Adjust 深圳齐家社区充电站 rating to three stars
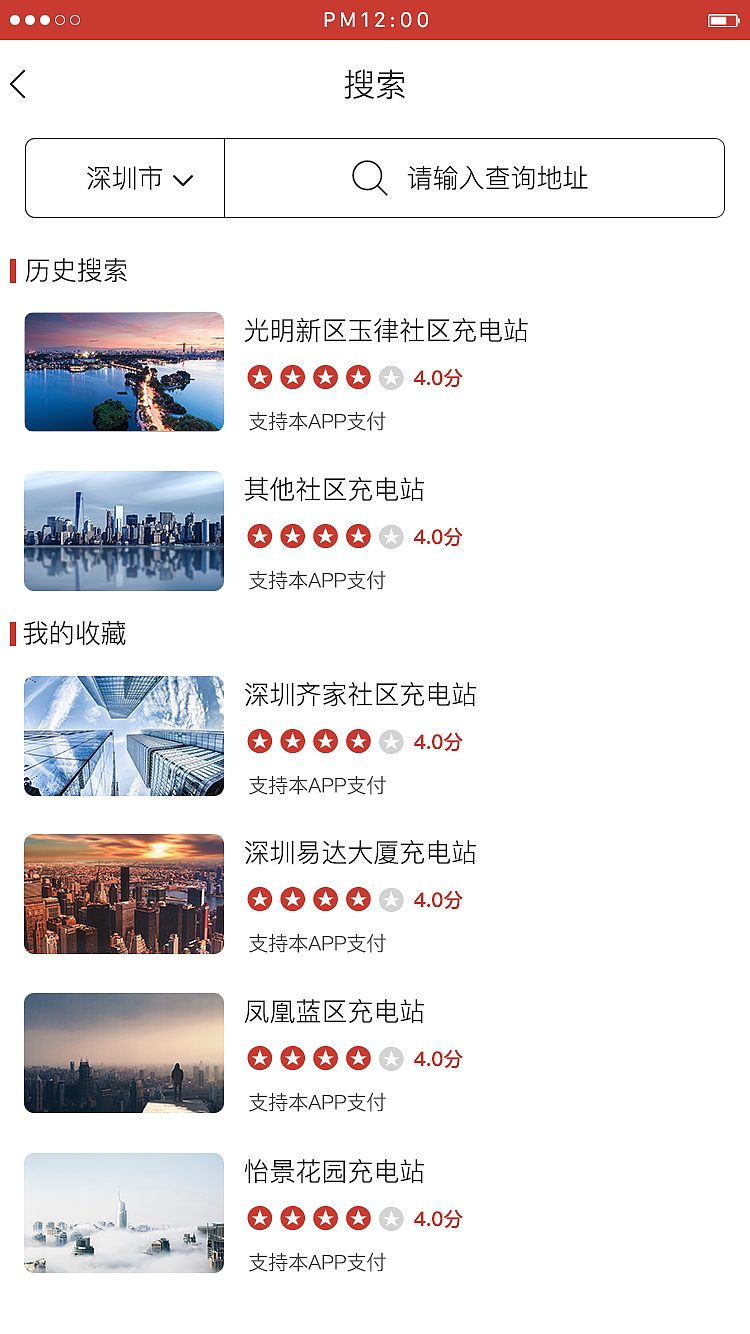The height and width of the screenshot is (1334, 750). click(325, 741)
